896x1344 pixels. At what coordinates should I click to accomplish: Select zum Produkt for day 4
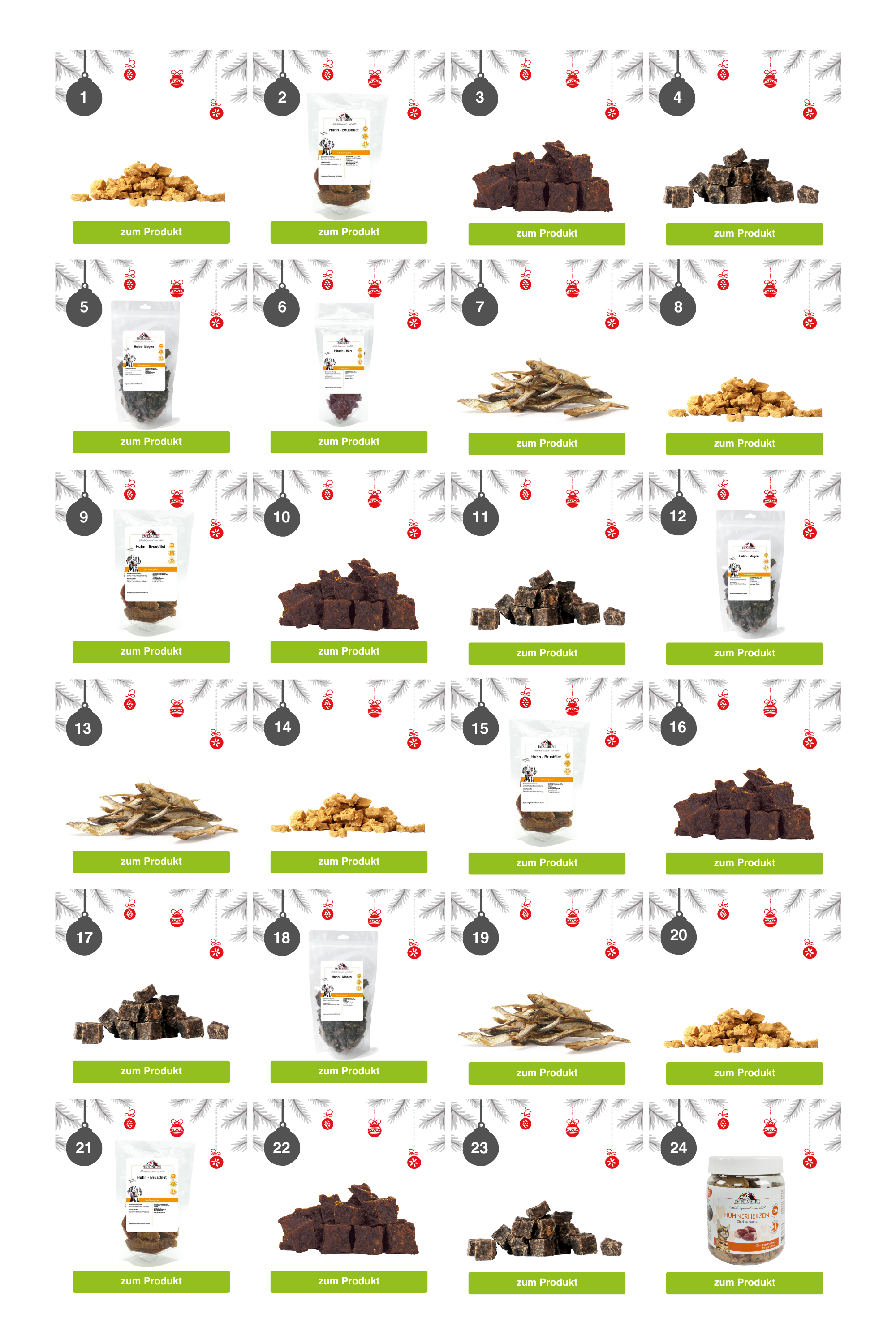coord(744,234)
